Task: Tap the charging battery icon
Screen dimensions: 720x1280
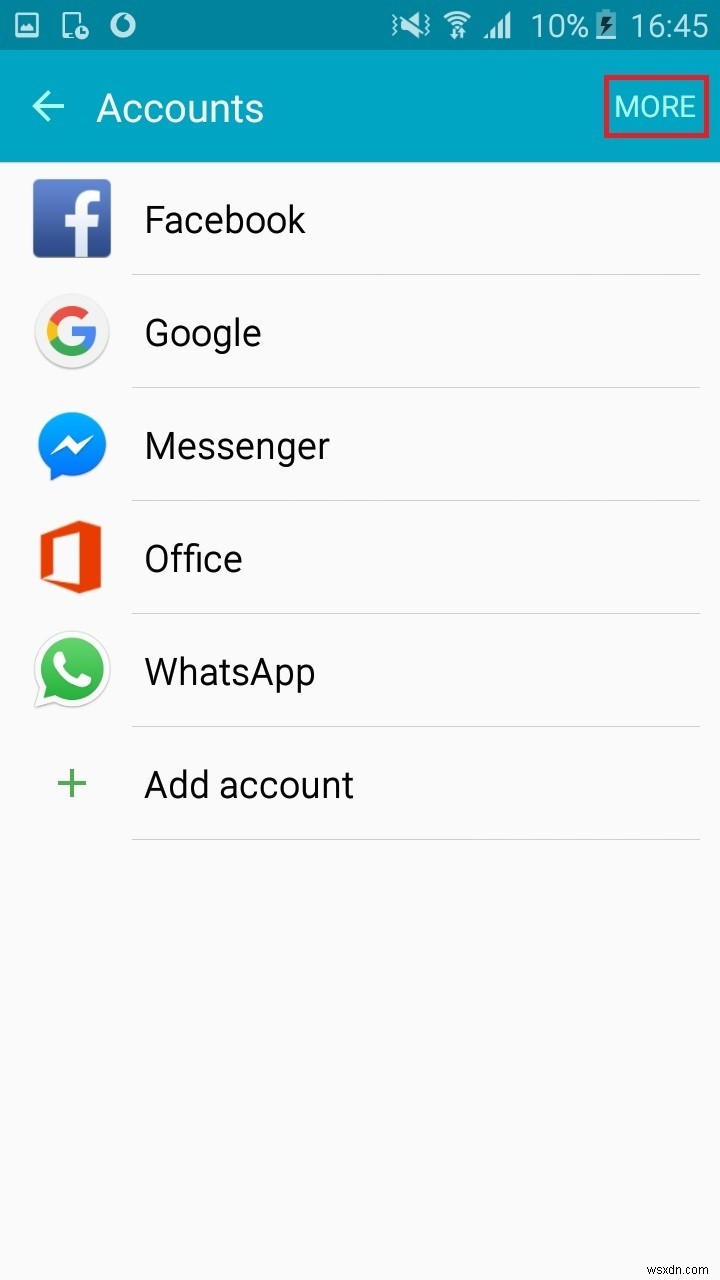Action: click(607, 25)
